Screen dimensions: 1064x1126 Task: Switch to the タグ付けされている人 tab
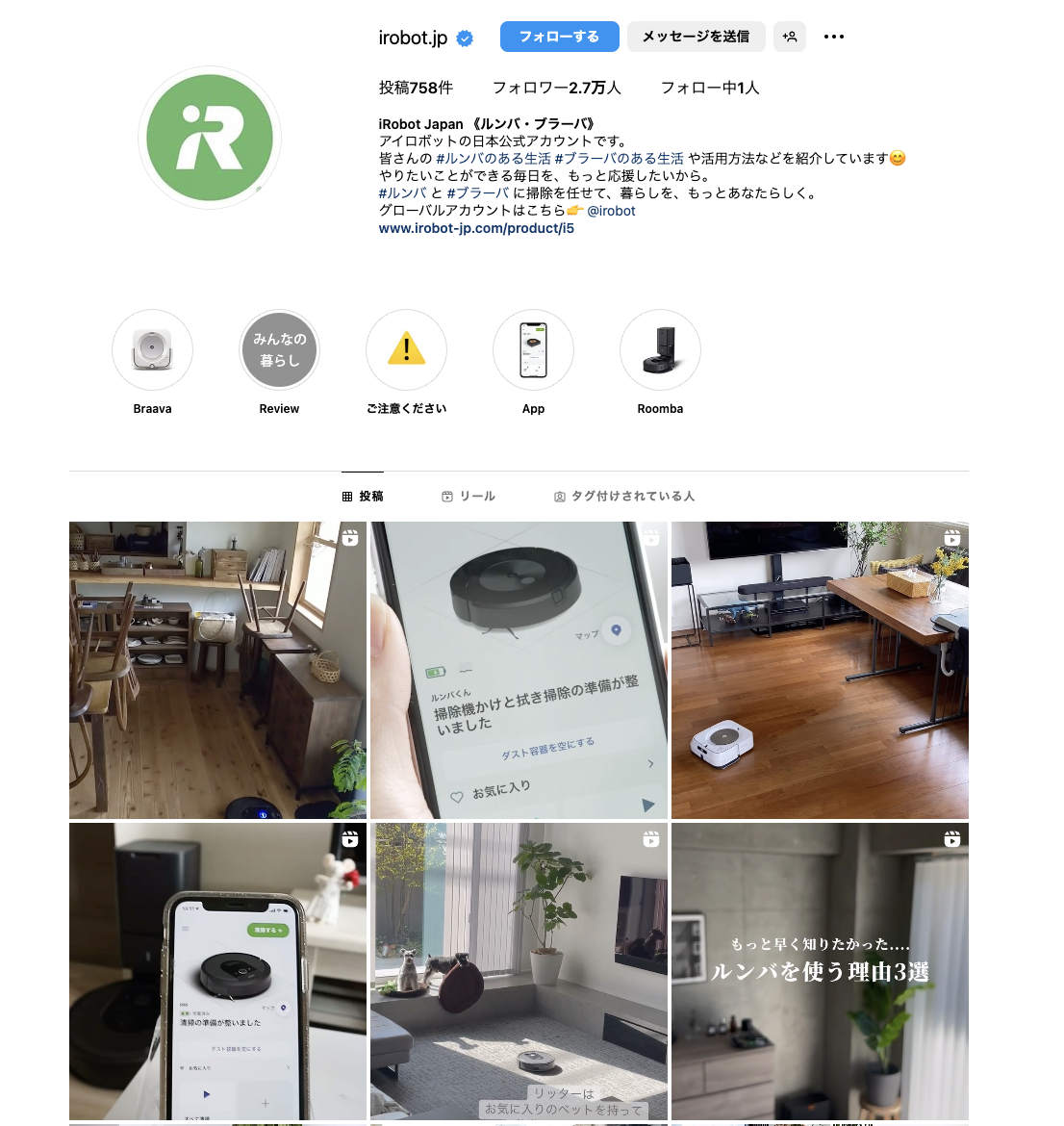pos(623,497)
